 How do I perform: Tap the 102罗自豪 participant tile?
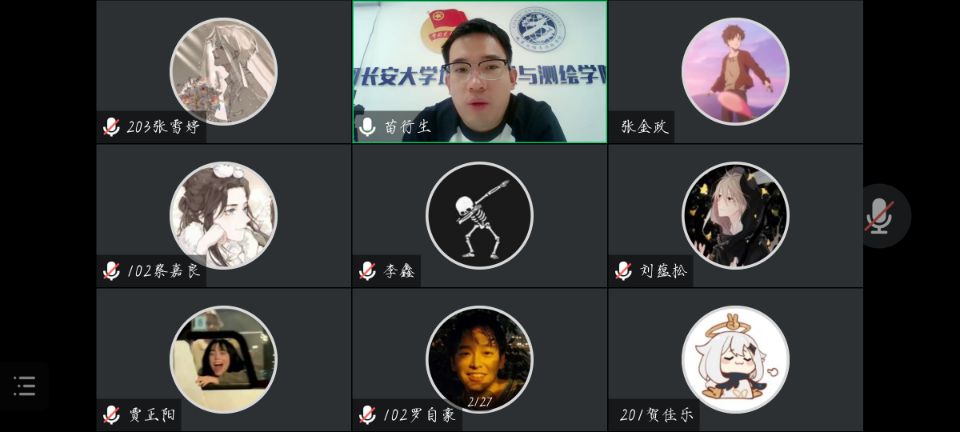(479, 360)
